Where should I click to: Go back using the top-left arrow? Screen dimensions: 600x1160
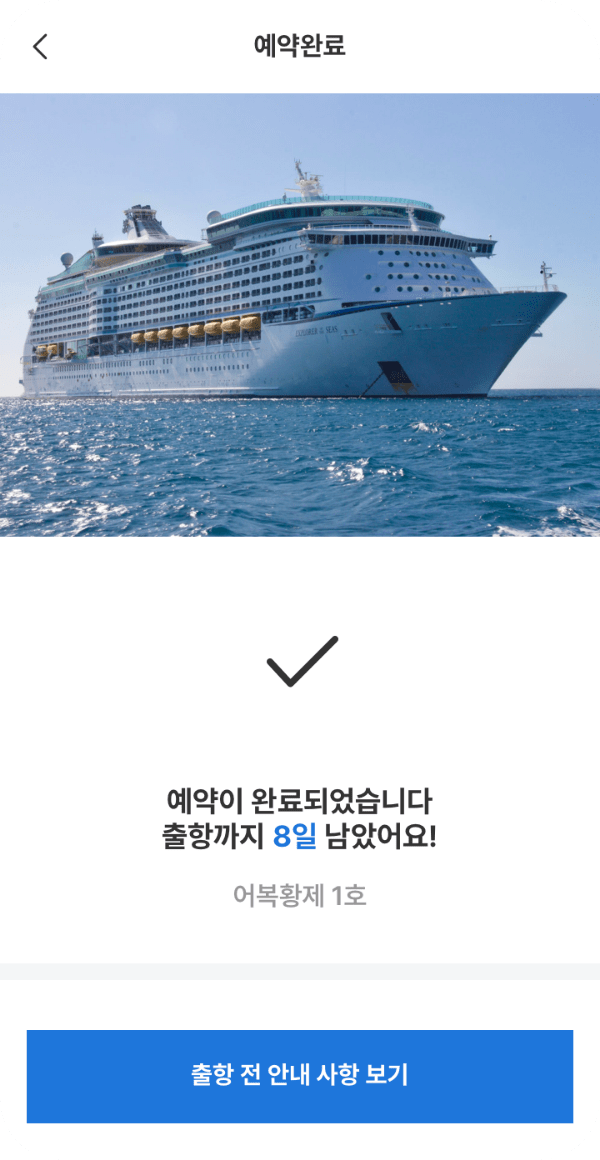click(40, 47)
